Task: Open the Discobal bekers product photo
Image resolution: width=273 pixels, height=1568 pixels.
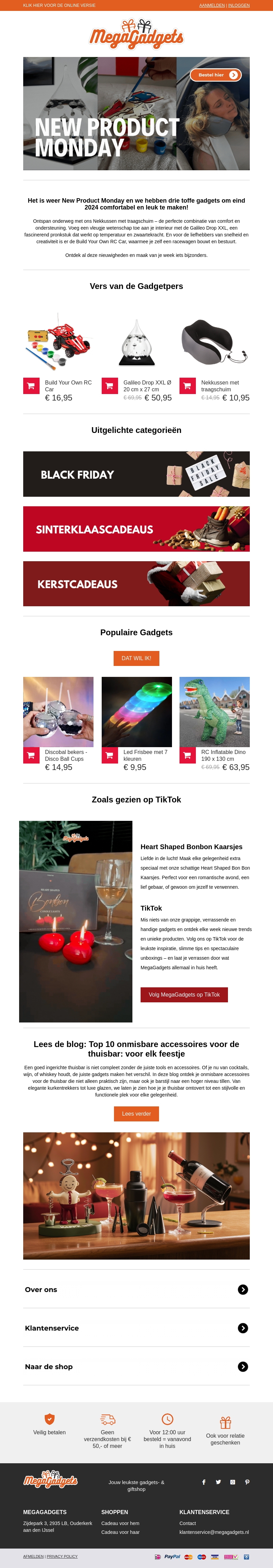Action: 58,712
